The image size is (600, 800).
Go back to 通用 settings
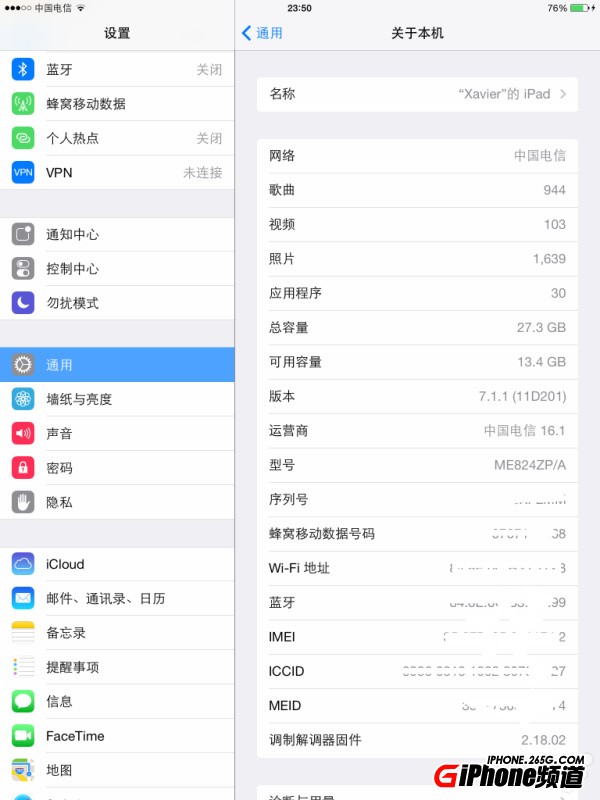(262, 33)
